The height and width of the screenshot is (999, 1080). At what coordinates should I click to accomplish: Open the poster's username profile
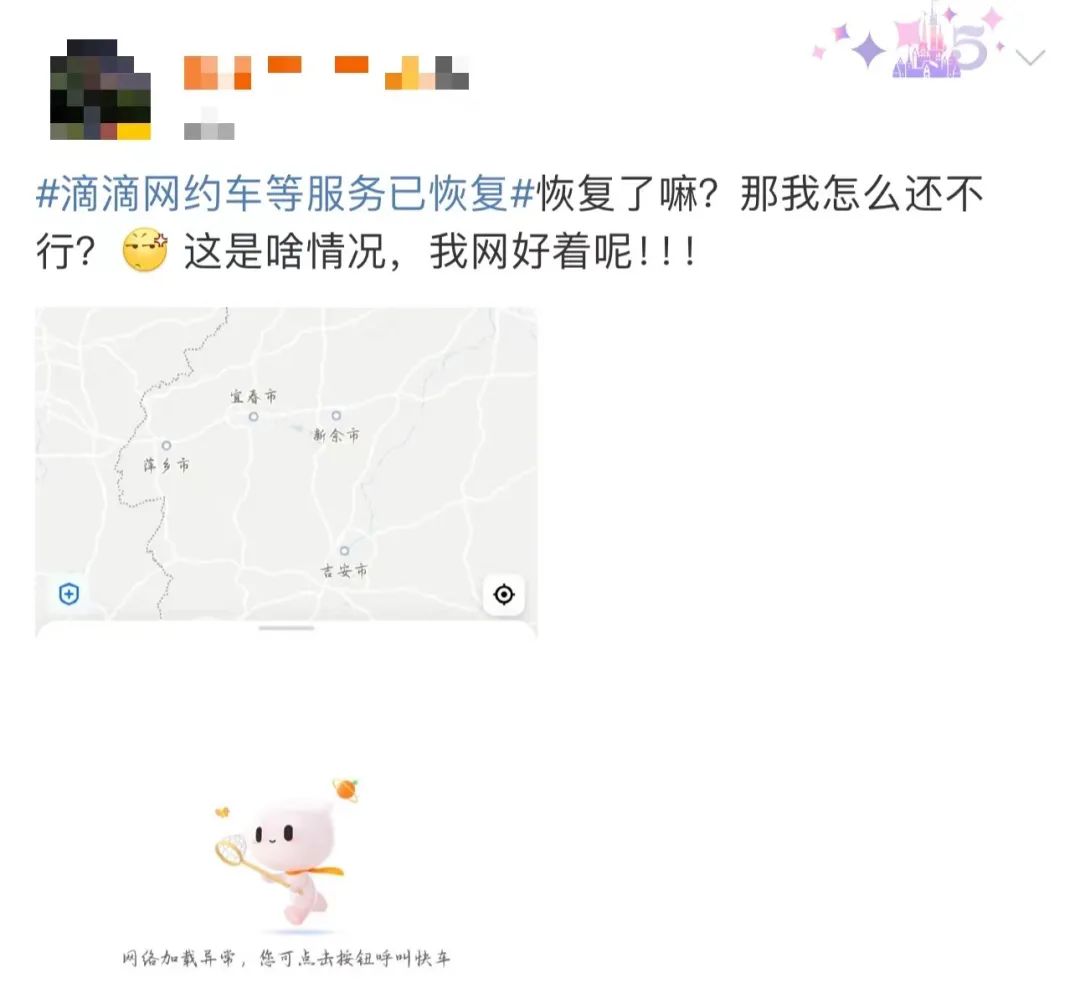(x=326, y=73)
